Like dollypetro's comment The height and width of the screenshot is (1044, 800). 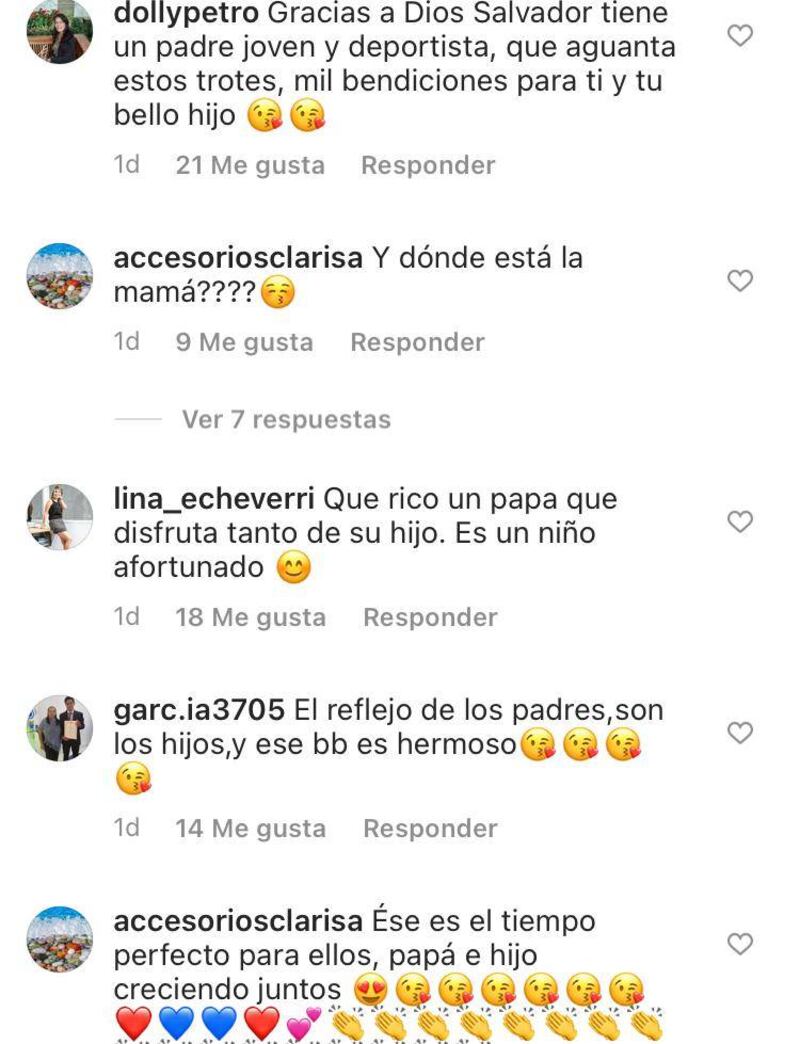coord(739,37)
